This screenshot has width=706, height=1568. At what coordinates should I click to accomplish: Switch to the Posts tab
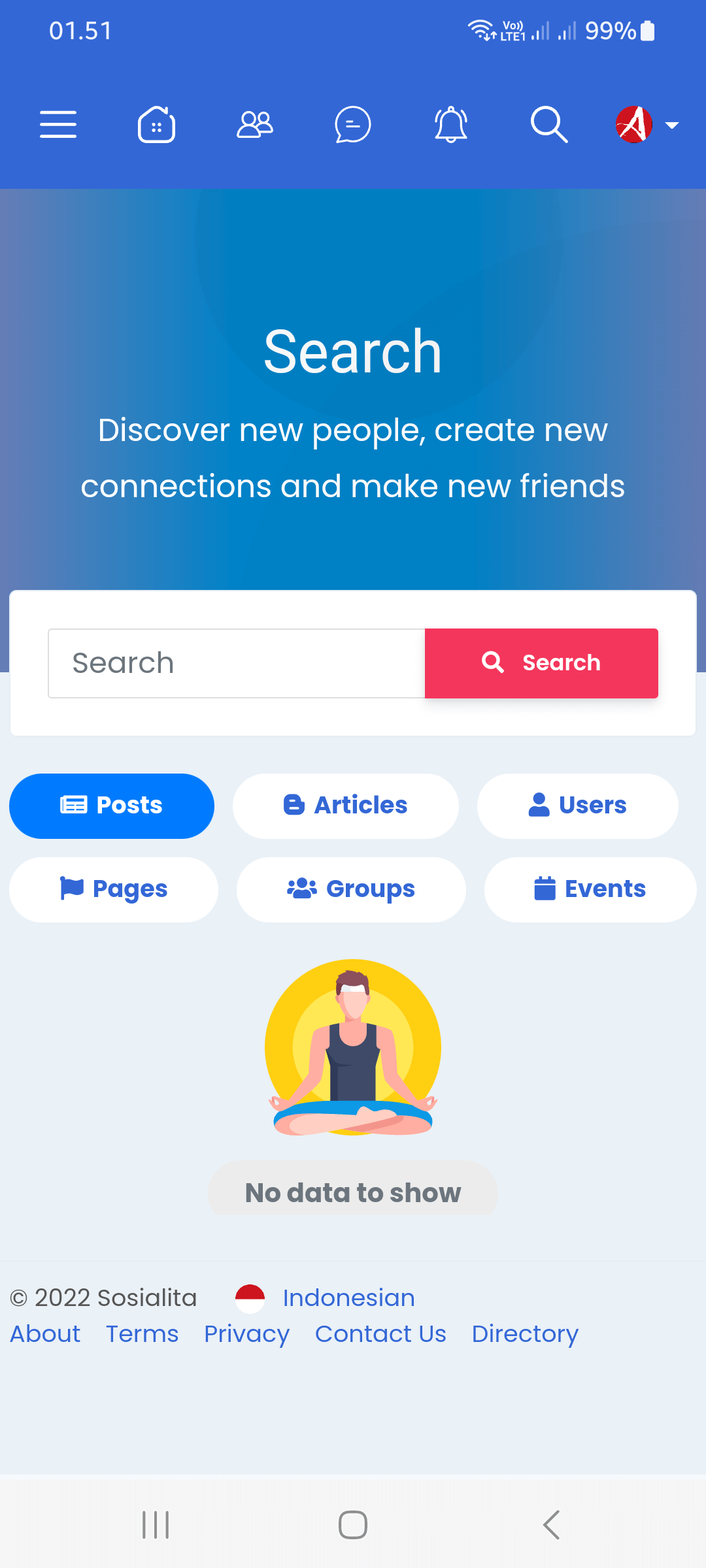(111, 806)
